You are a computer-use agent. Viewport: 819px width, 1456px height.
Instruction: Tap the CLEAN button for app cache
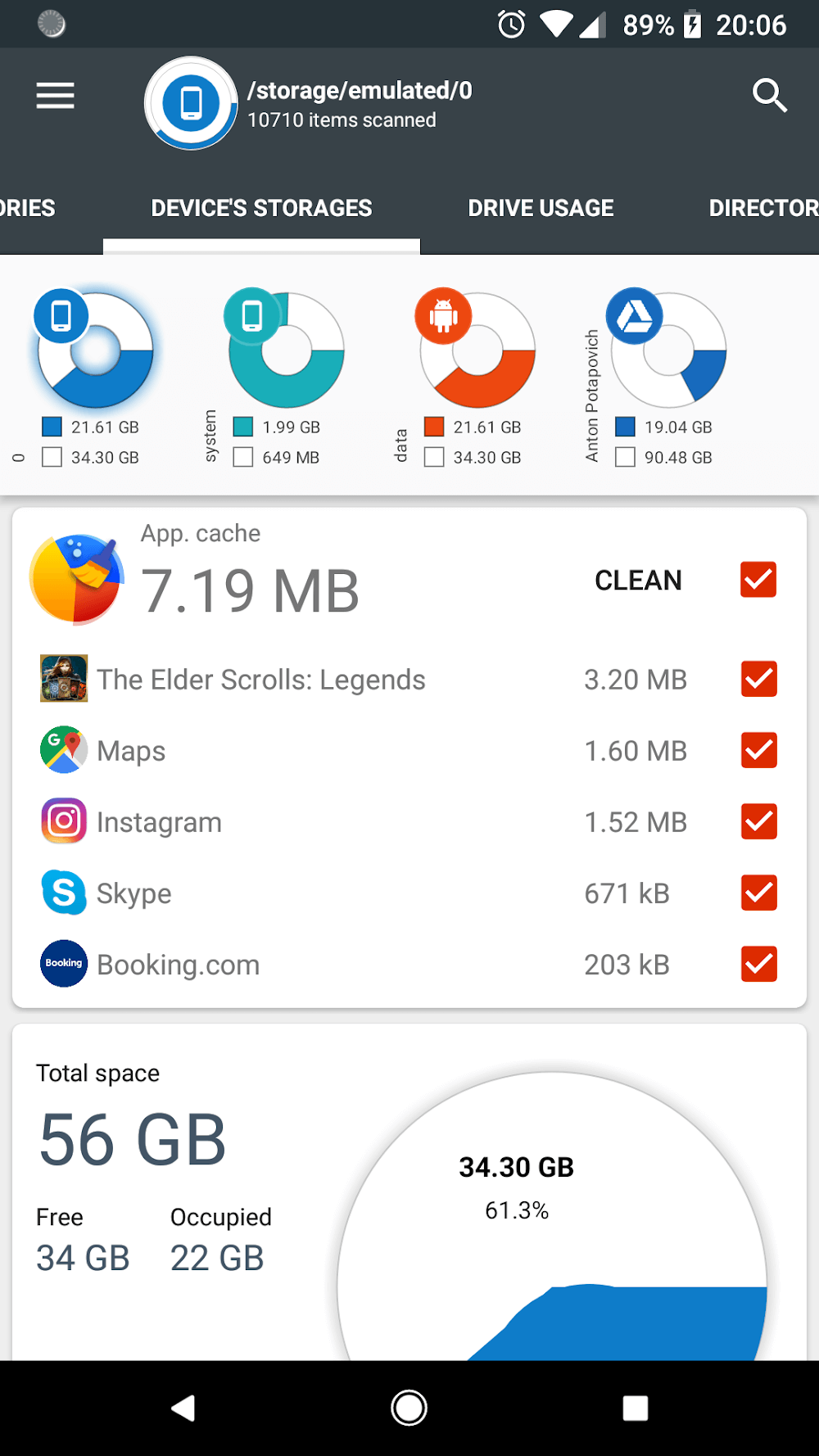pyautogui.click(x=638, y=580)
